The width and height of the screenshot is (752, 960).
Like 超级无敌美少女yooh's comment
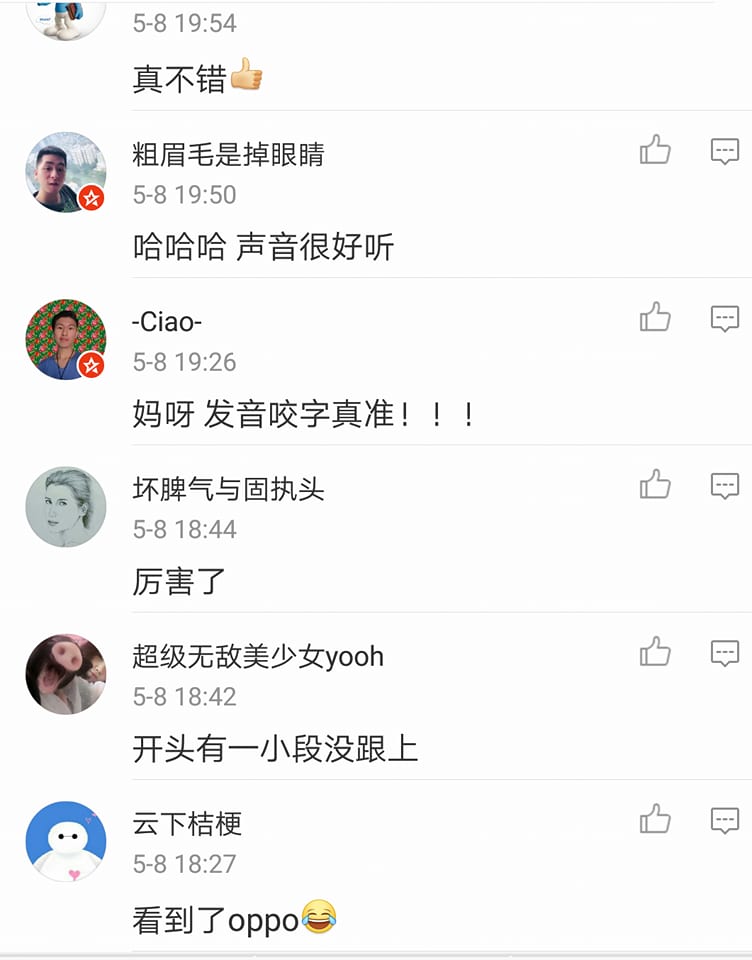(x=655, y=652)
